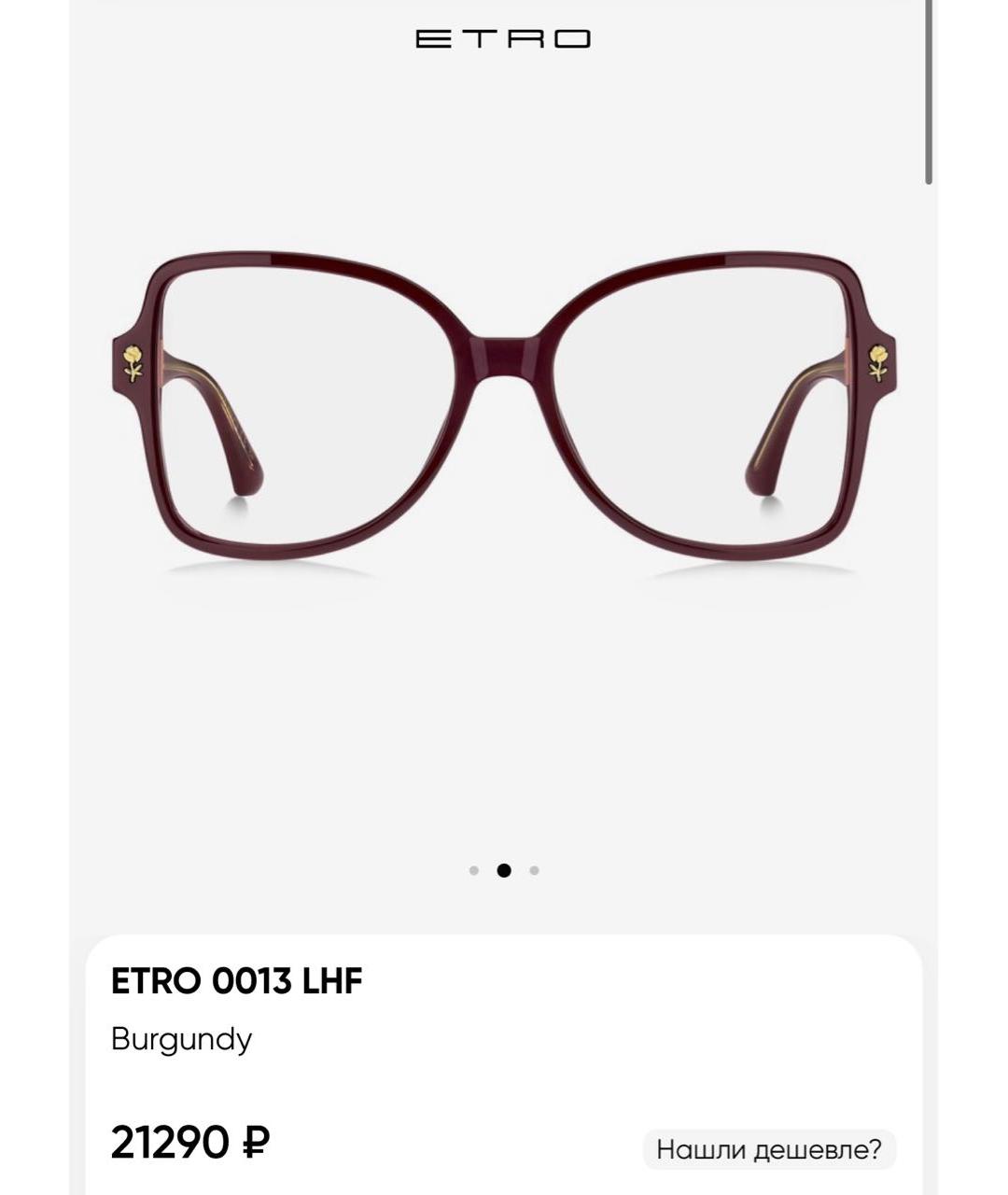Select the third image carousel dot
Screen dimensions: 1008x1195
[x=534, y=870]
